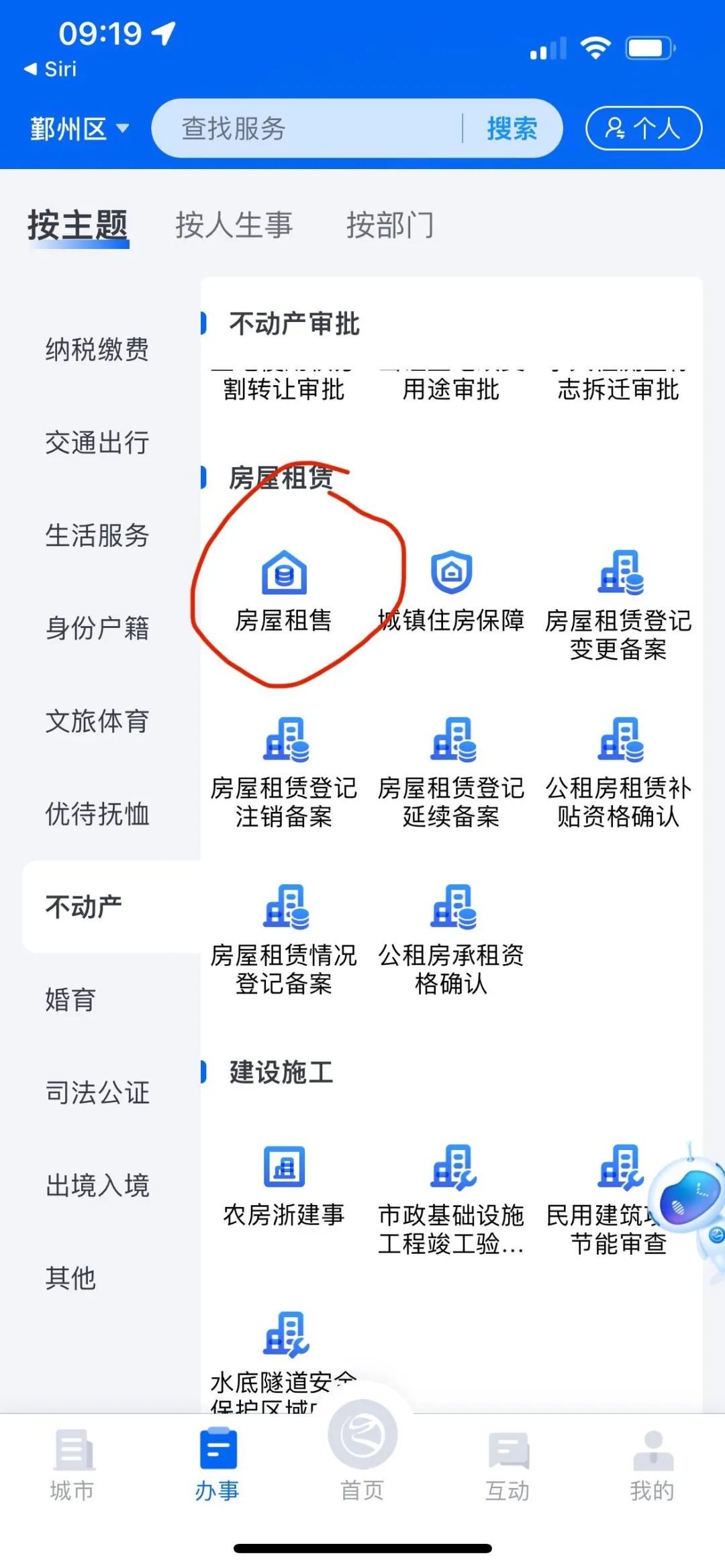Open 我的 profile icon at bottom
The width and height of the screenshot is (725, 1568).
click(651, 1469)
